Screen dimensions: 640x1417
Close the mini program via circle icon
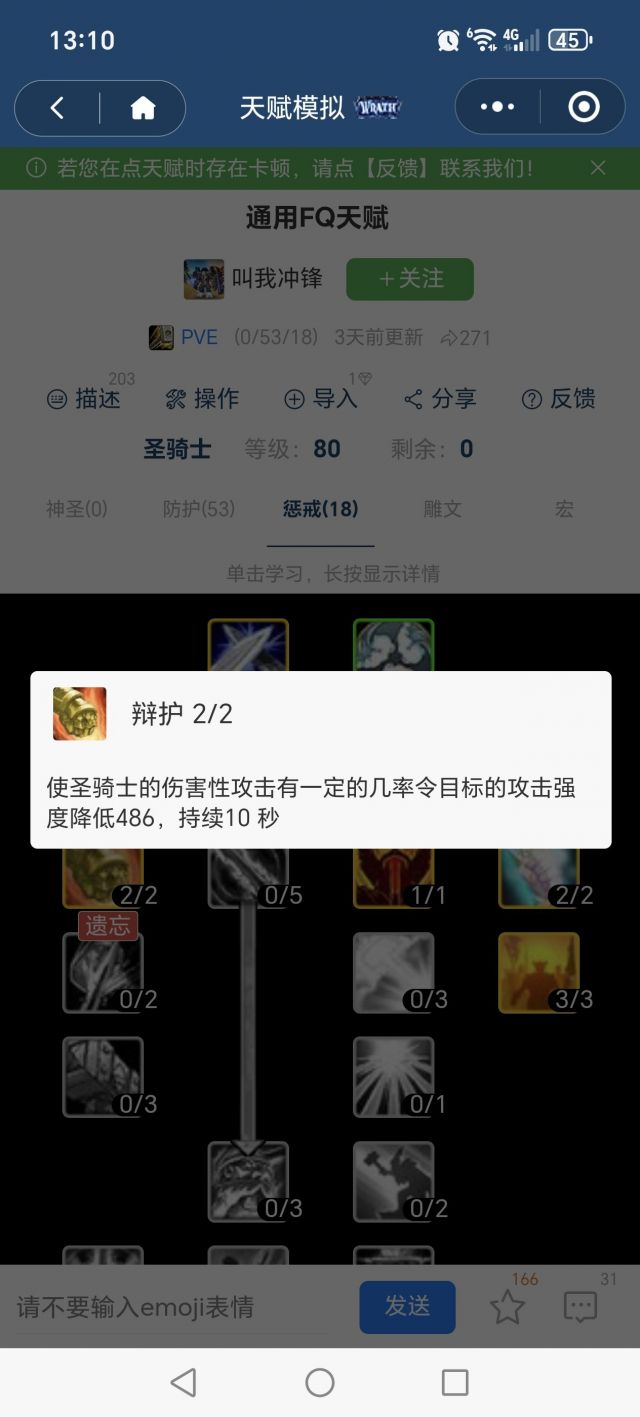[583, 107]
